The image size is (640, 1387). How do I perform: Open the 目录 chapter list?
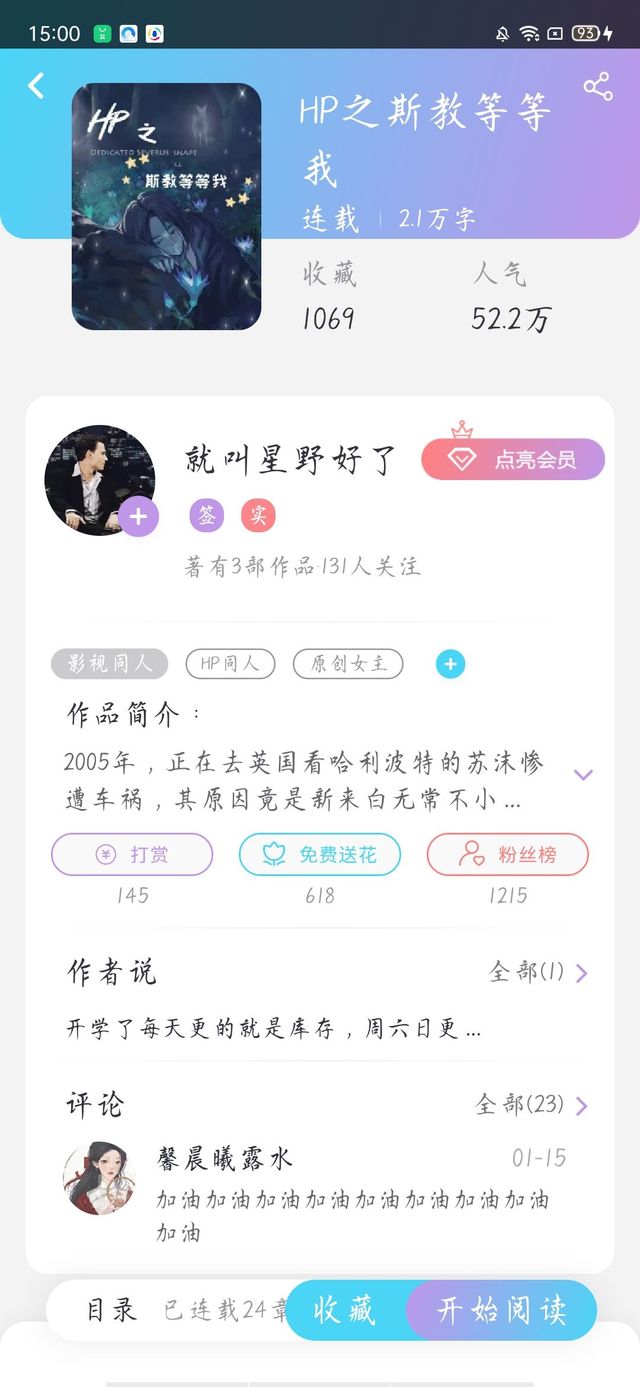coord(111,1310)
